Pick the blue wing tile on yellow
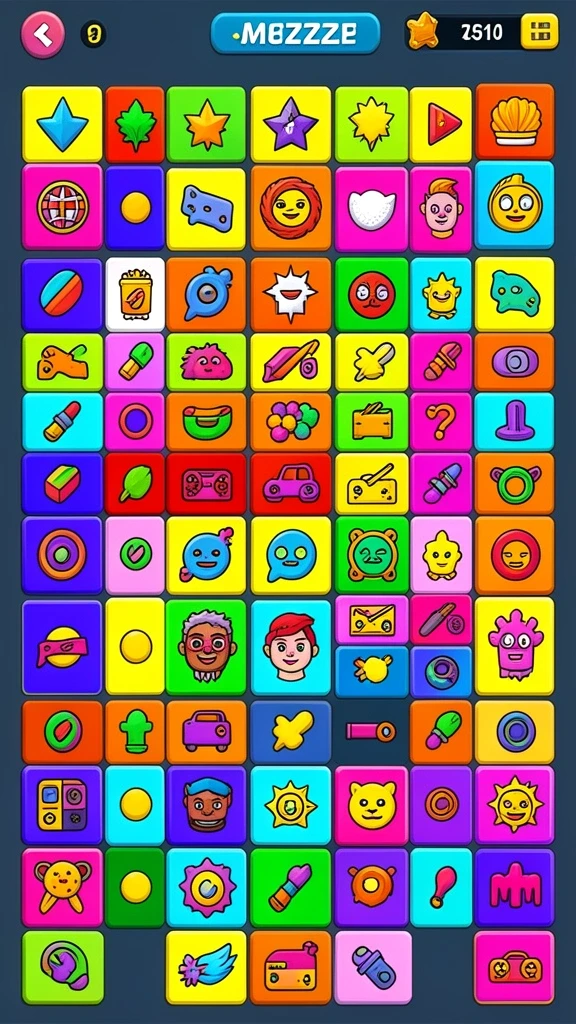 (206, 967)
